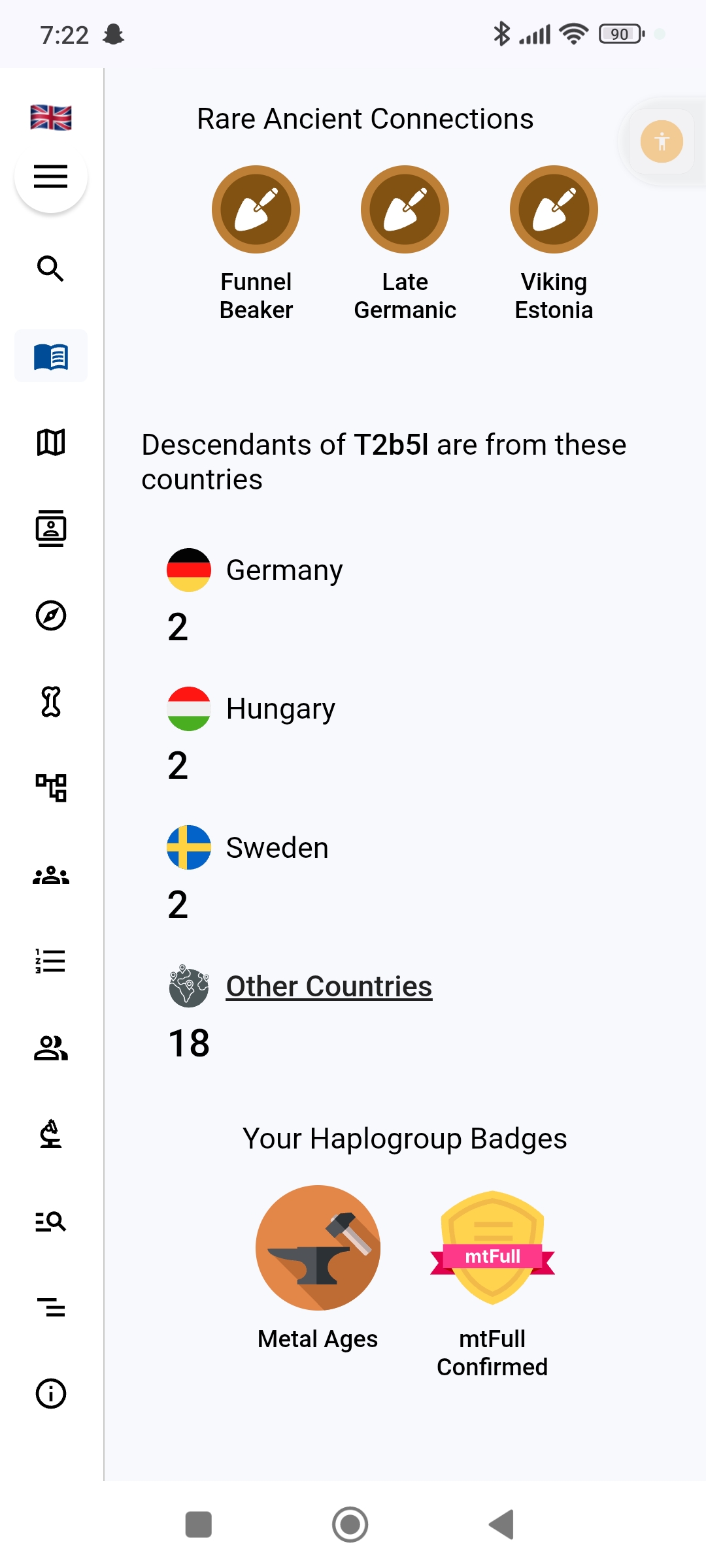This screenshot has height=1568, width=706.
Task: Open the Other Countries link
Action: click(x=329, y=987)
